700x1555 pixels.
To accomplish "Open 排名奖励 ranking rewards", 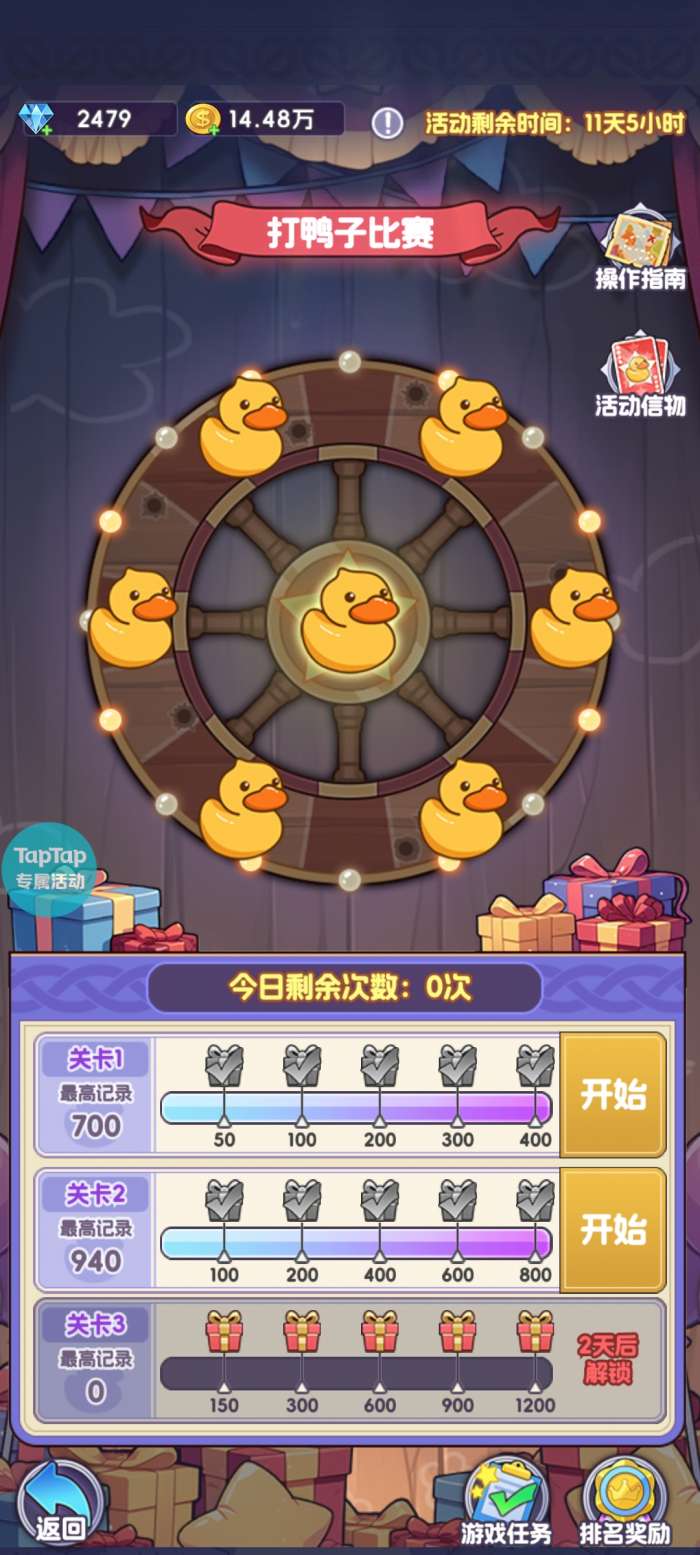I will [x=625, y=1500].
